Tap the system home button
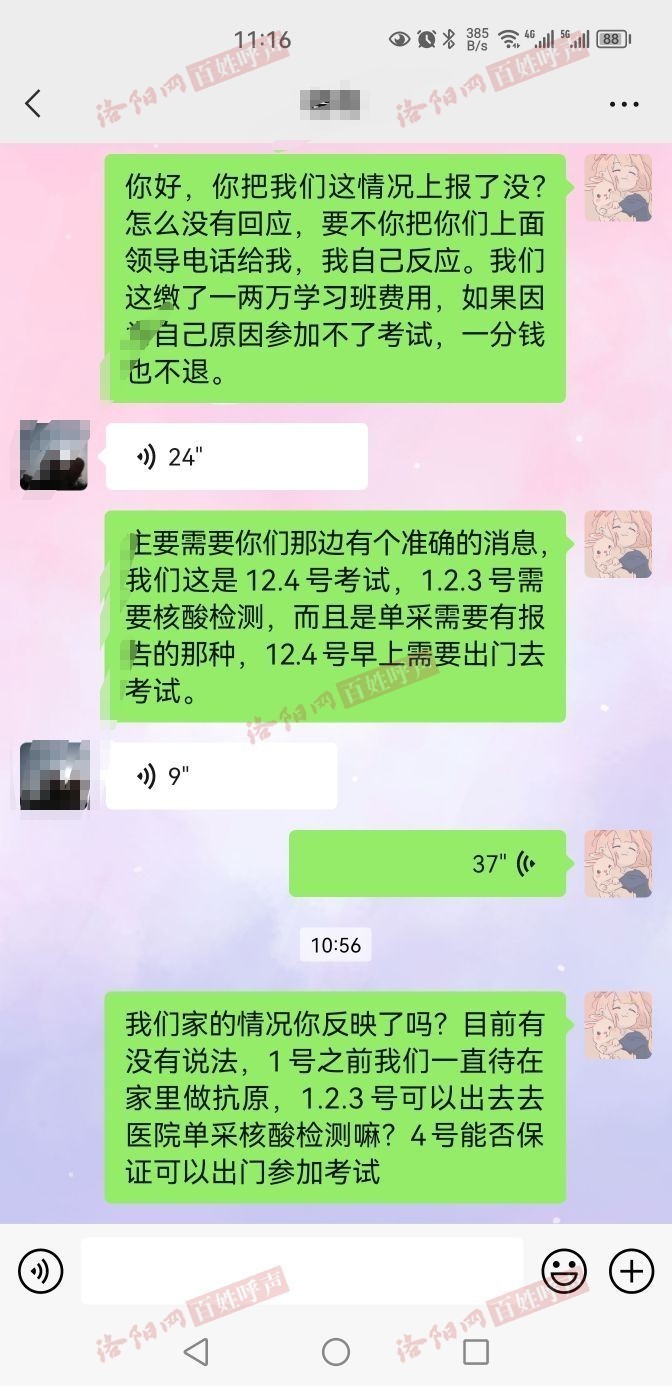The image size is (672, 1386). 336,1352
